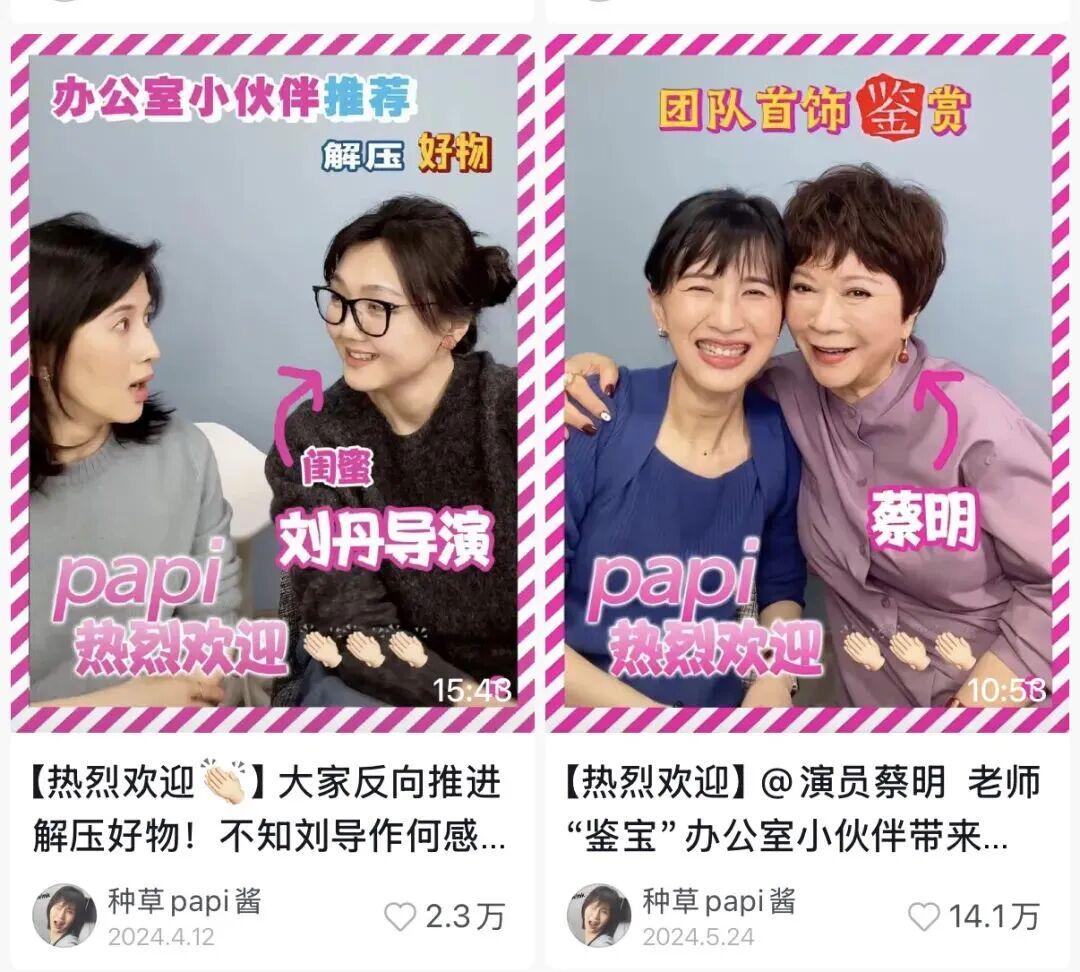Screen dimensions: 1080x972
Task: Open the 刘丹导演 video thumbnail
Action: coord(272,385)
